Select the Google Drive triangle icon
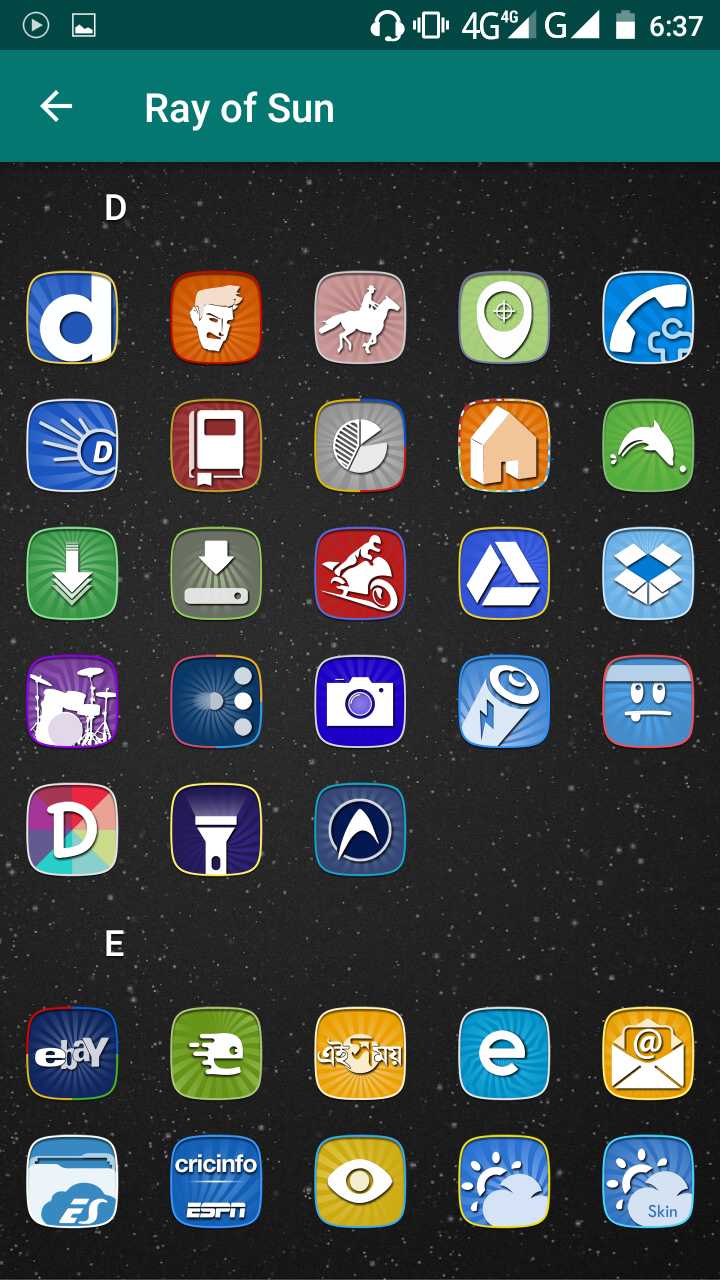 [504, 573]
